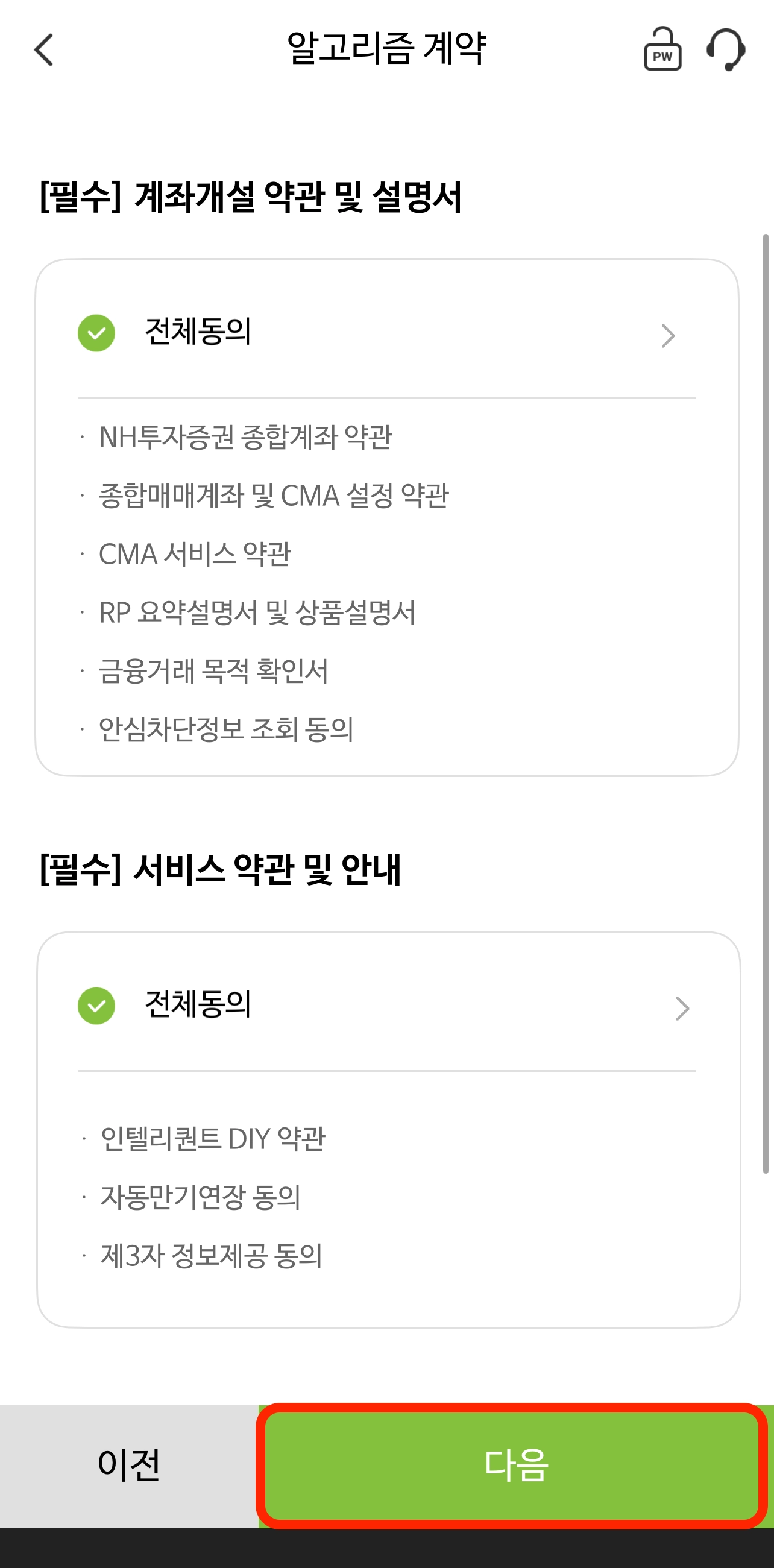Expand 계좌개설 약관 details chevron
The height and width of the screenshot is (1568, 774).
(668, 335)
